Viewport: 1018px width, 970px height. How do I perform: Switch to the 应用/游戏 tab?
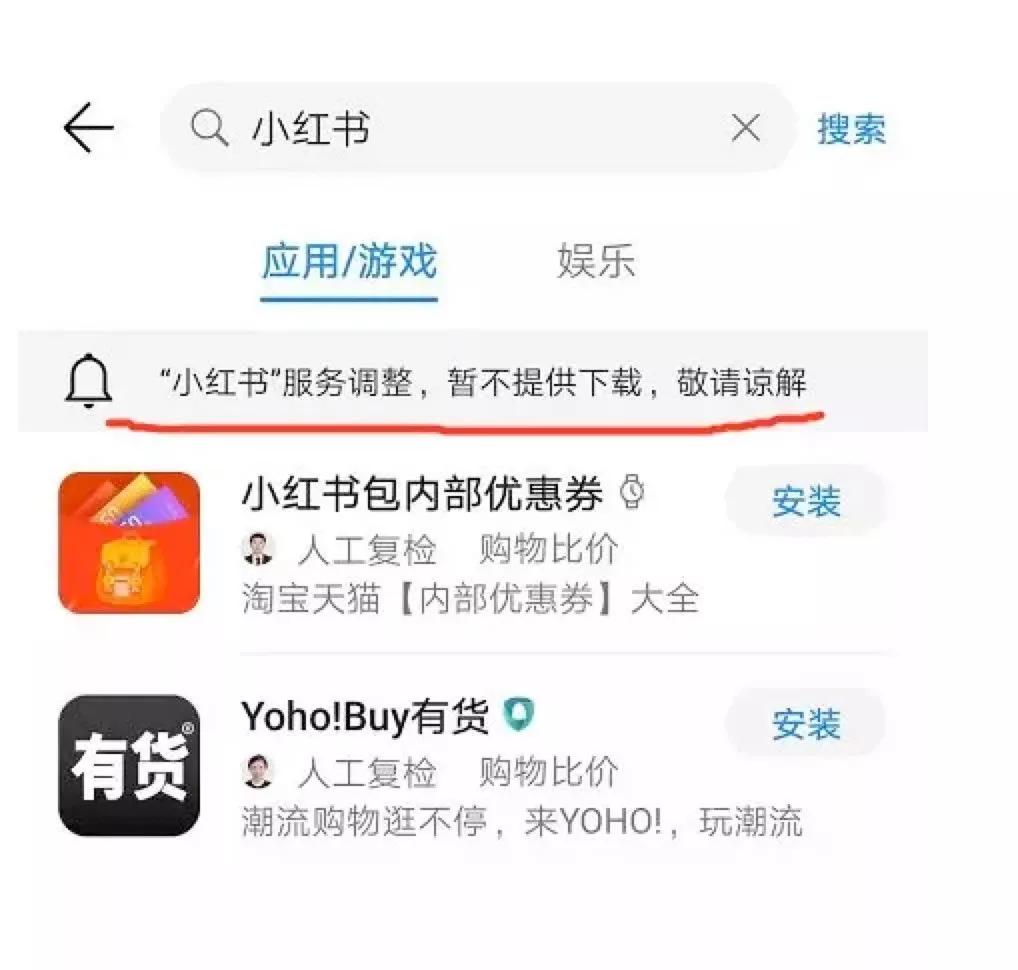pyautogui.click(x=349, y=262)
